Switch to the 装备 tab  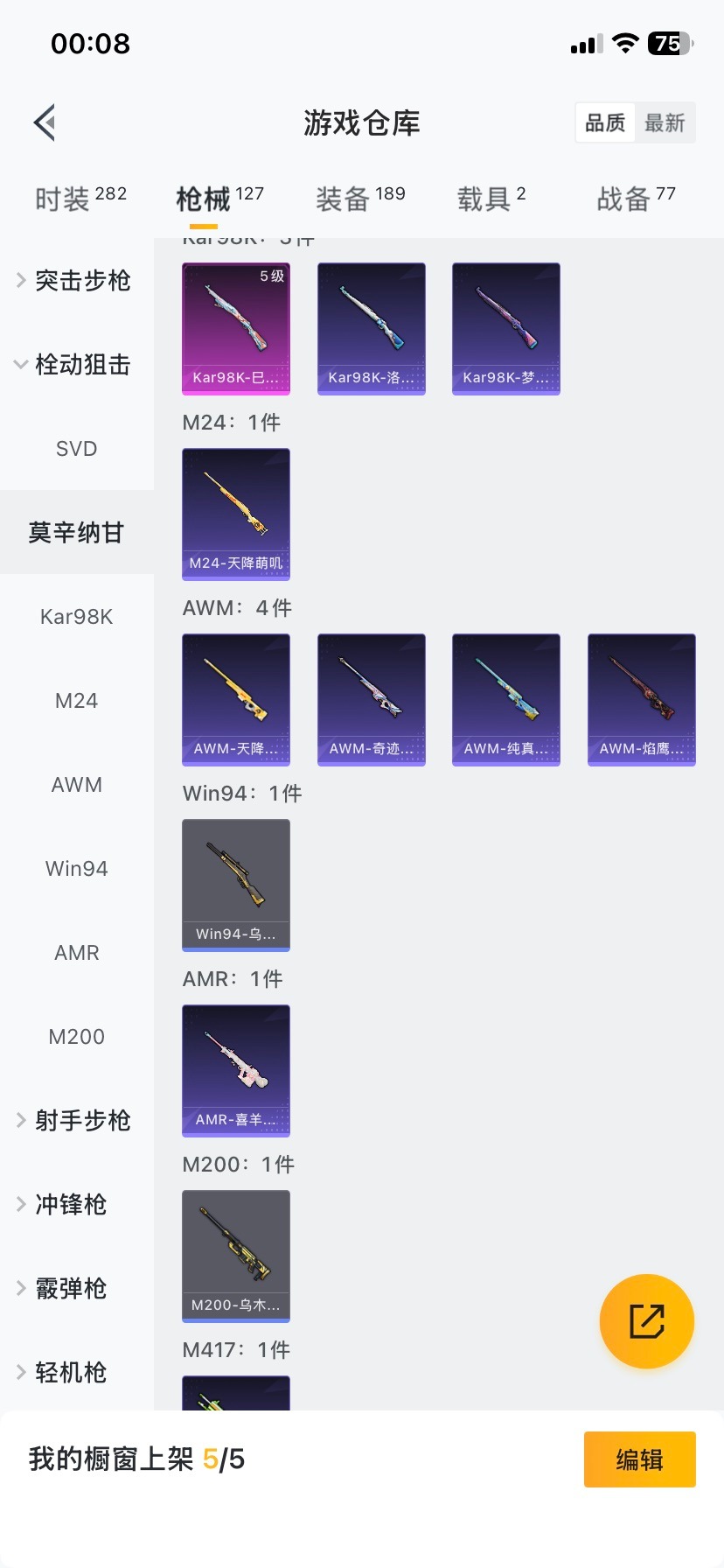tap(360, 199)
